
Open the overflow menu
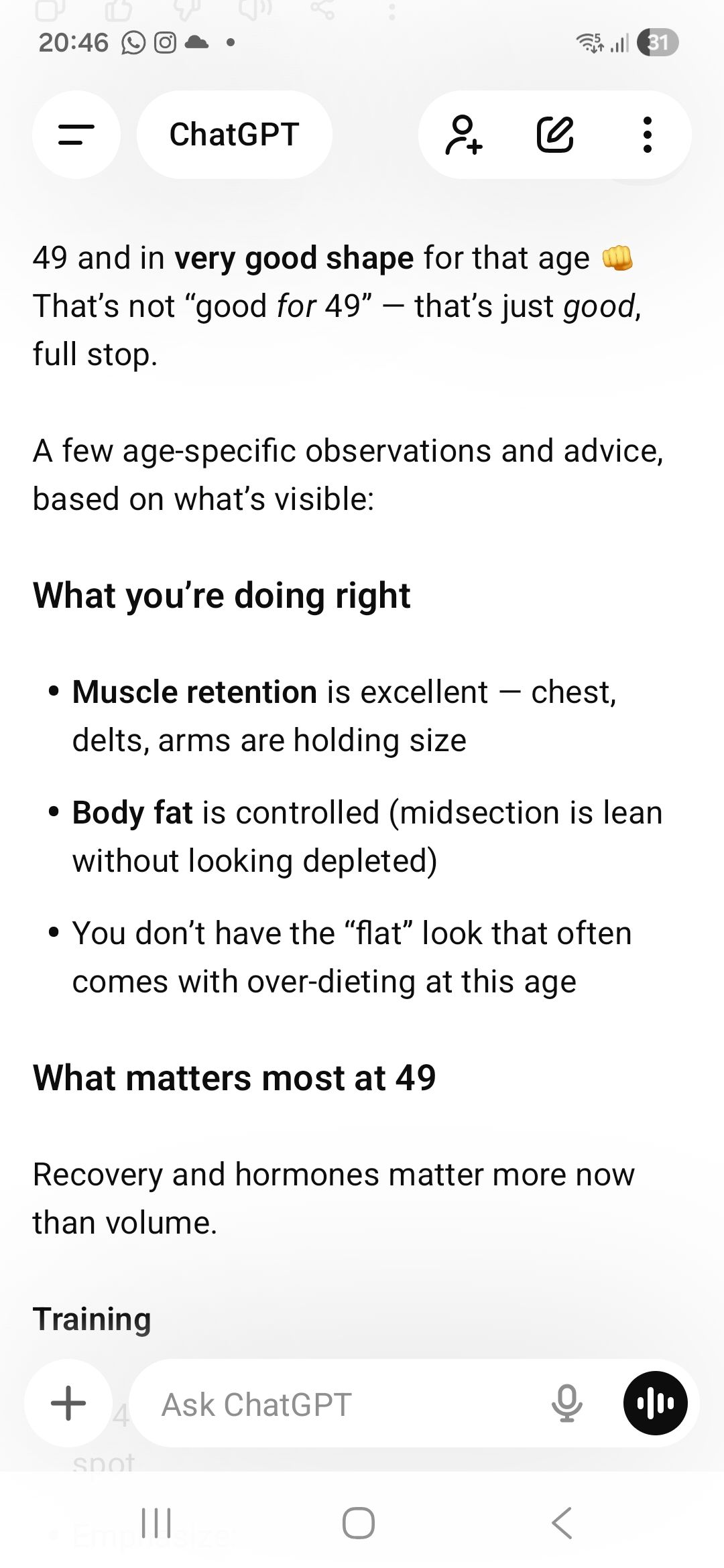647,135
